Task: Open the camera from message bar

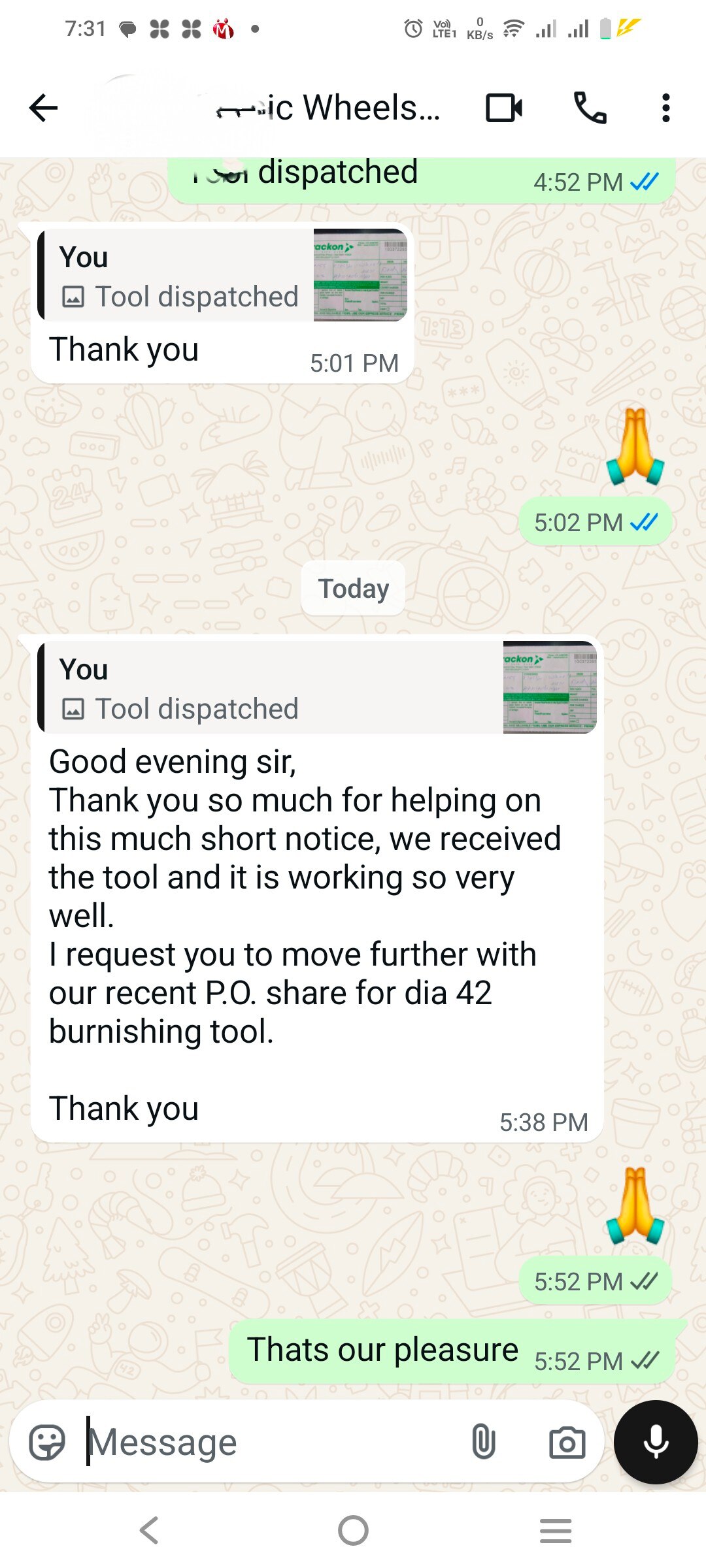Action: pos(567,1442)
